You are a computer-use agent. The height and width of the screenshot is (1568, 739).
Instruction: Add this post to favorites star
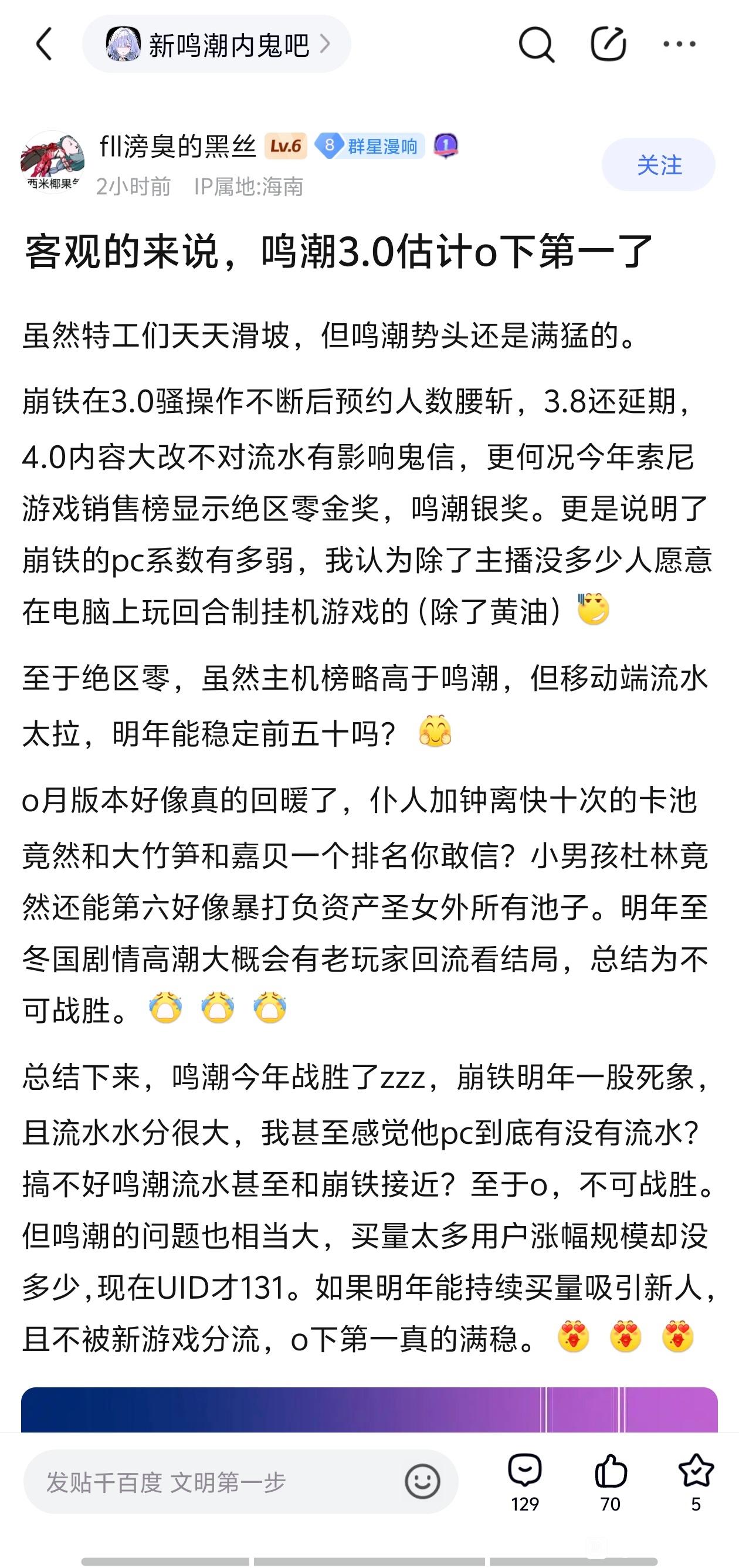coord(695,1482)
